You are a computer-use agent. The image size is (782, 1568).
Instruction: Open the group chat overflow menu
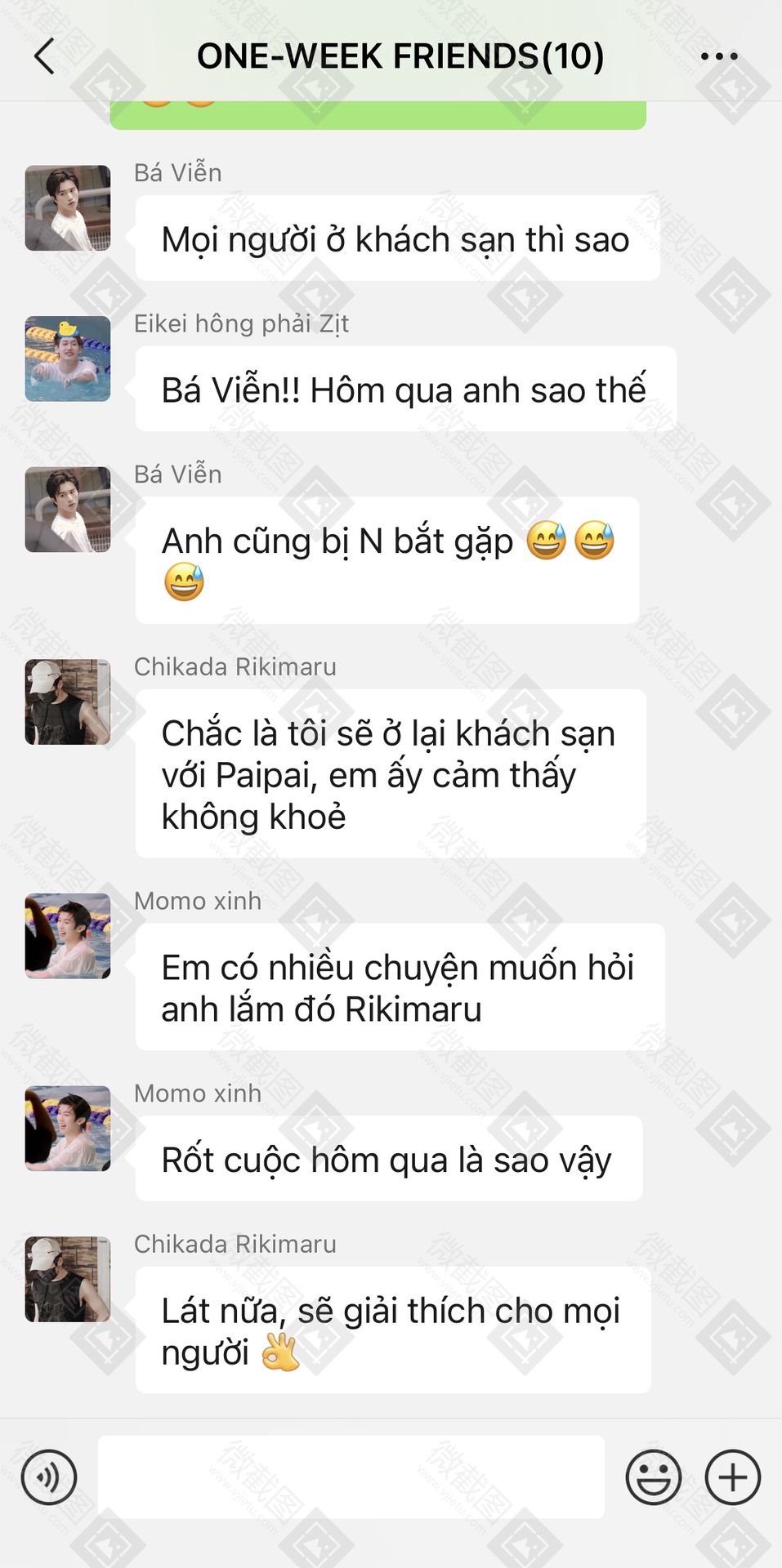pos(719,56)
